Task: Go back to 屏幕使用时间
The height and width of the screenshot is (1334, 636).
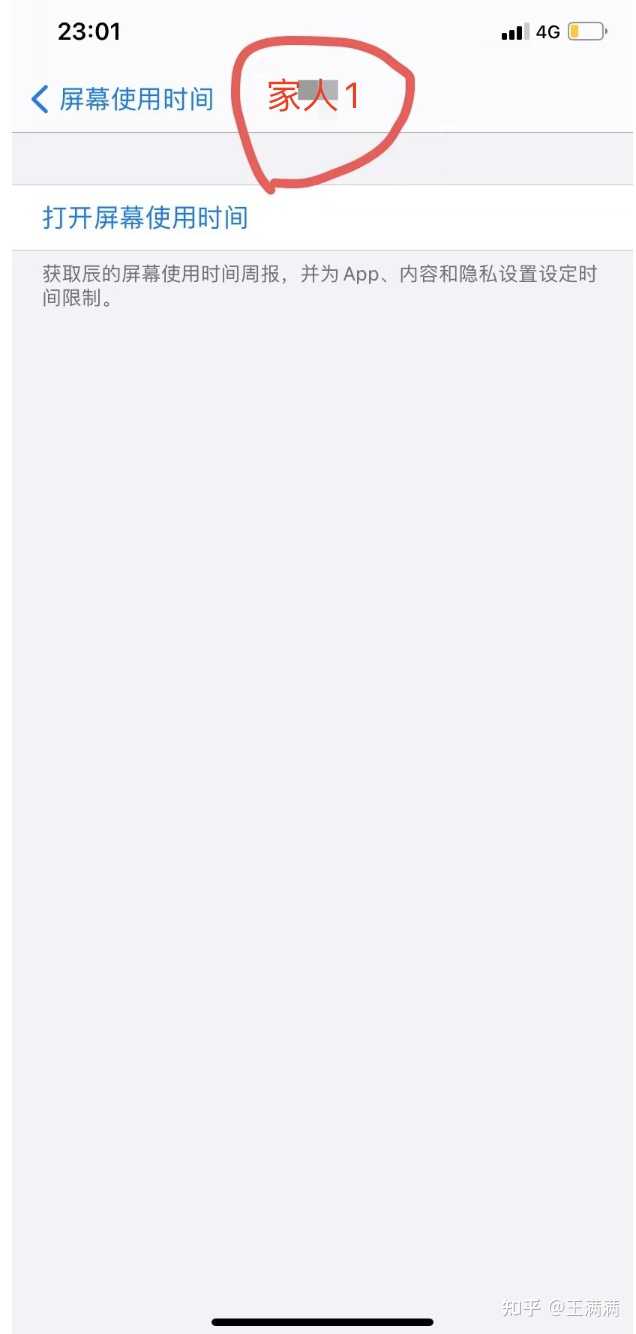Action: [122, 99]
